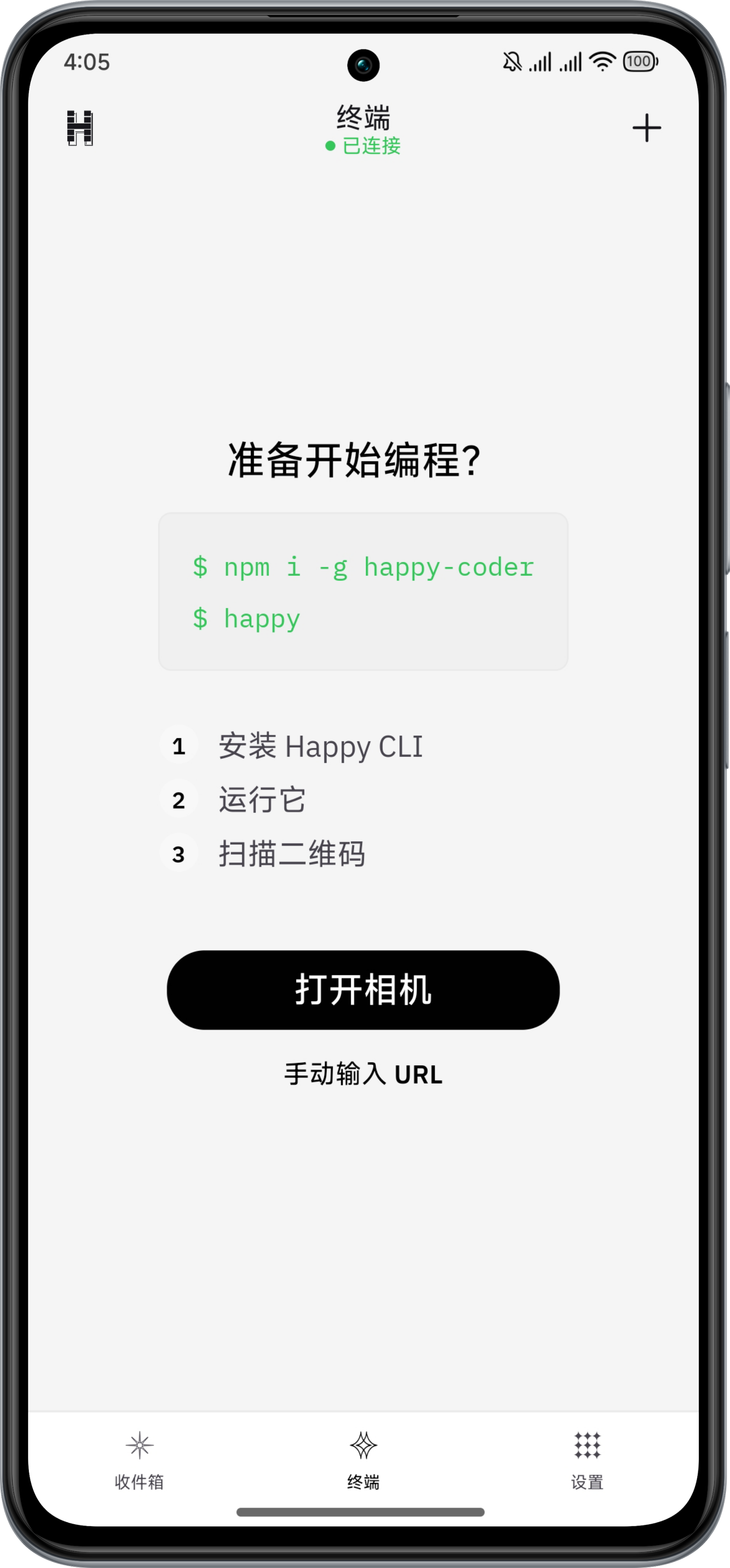Tap the plus icon to add a terminal
Screen dimensions: 730x1568
646,128
